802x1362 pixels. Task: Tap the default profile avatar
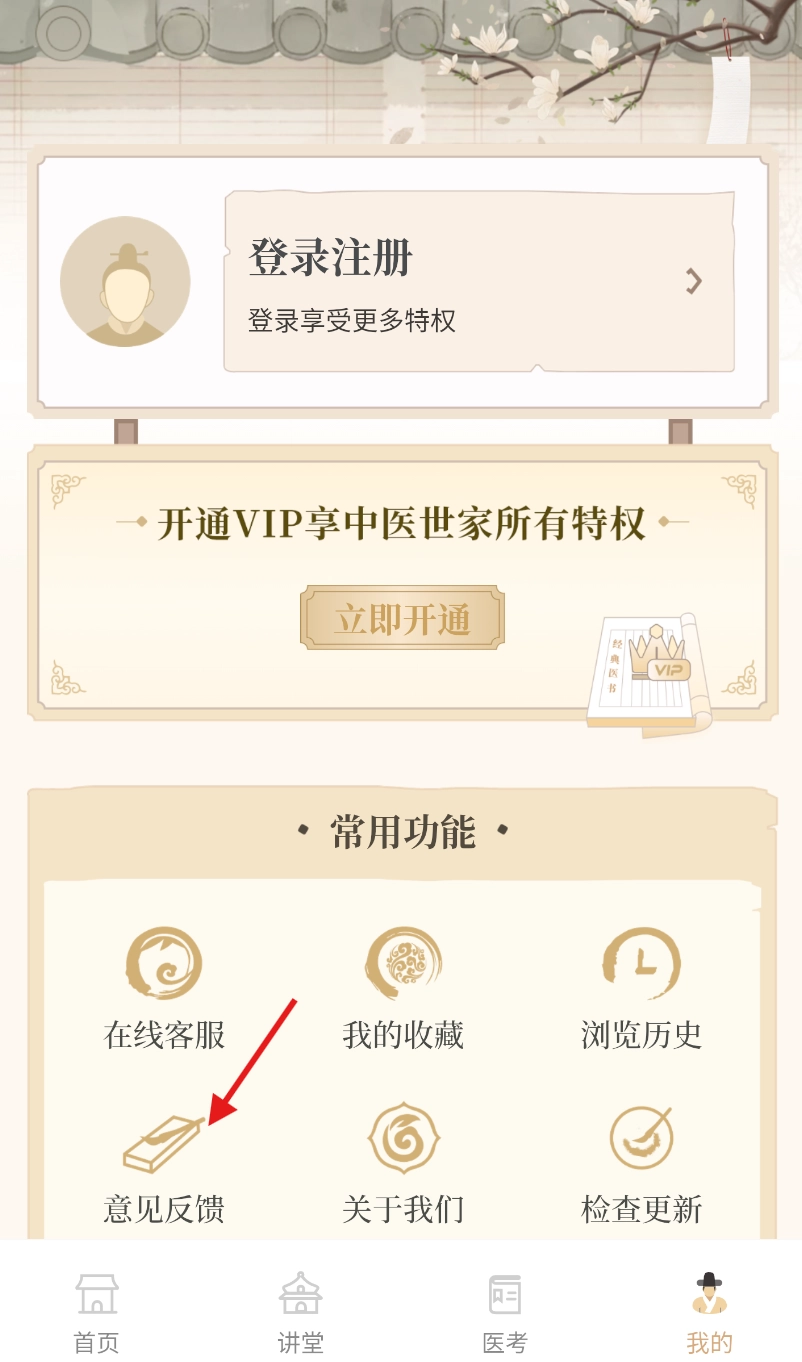click(125, 282)
